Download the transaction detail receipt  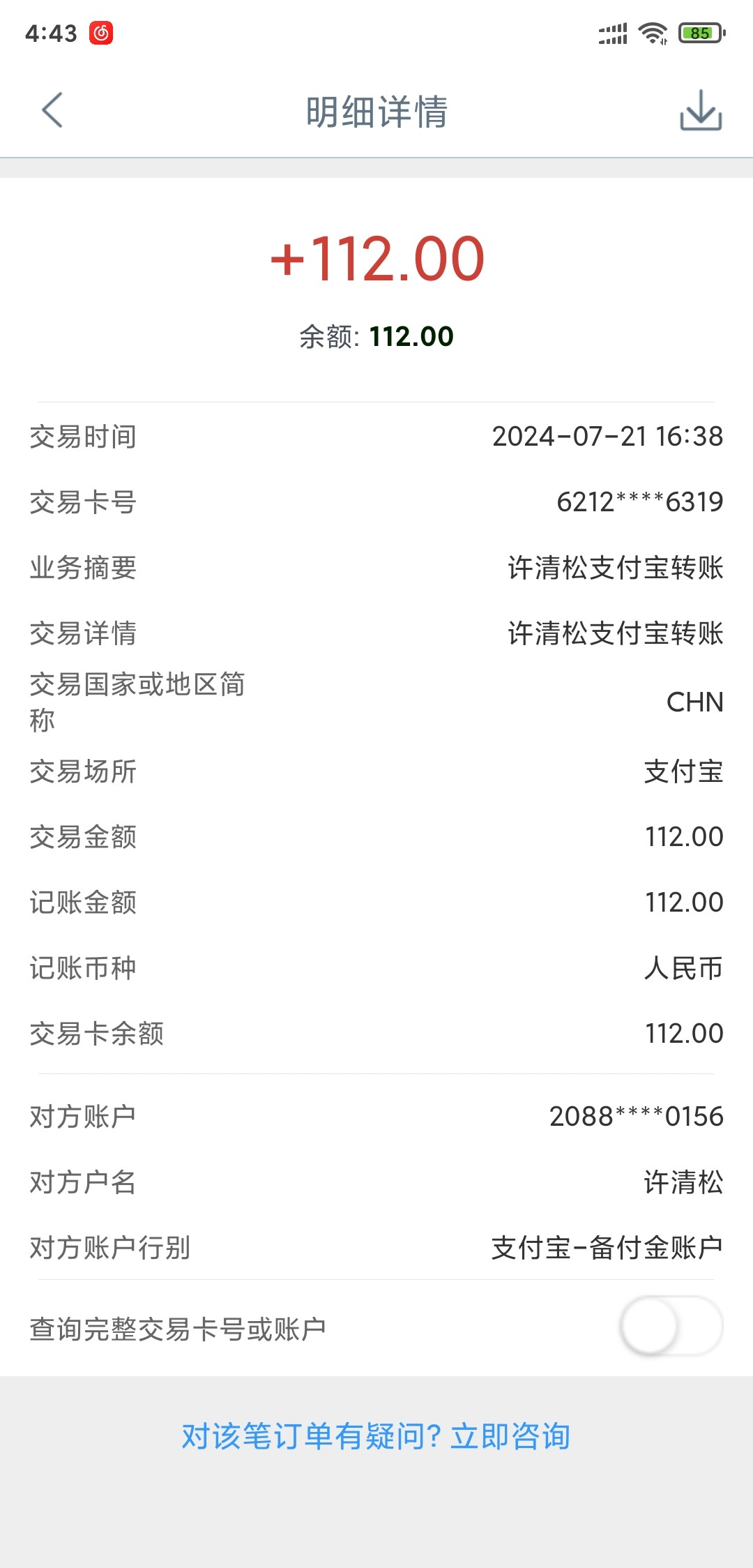click(x=700, y=110)
